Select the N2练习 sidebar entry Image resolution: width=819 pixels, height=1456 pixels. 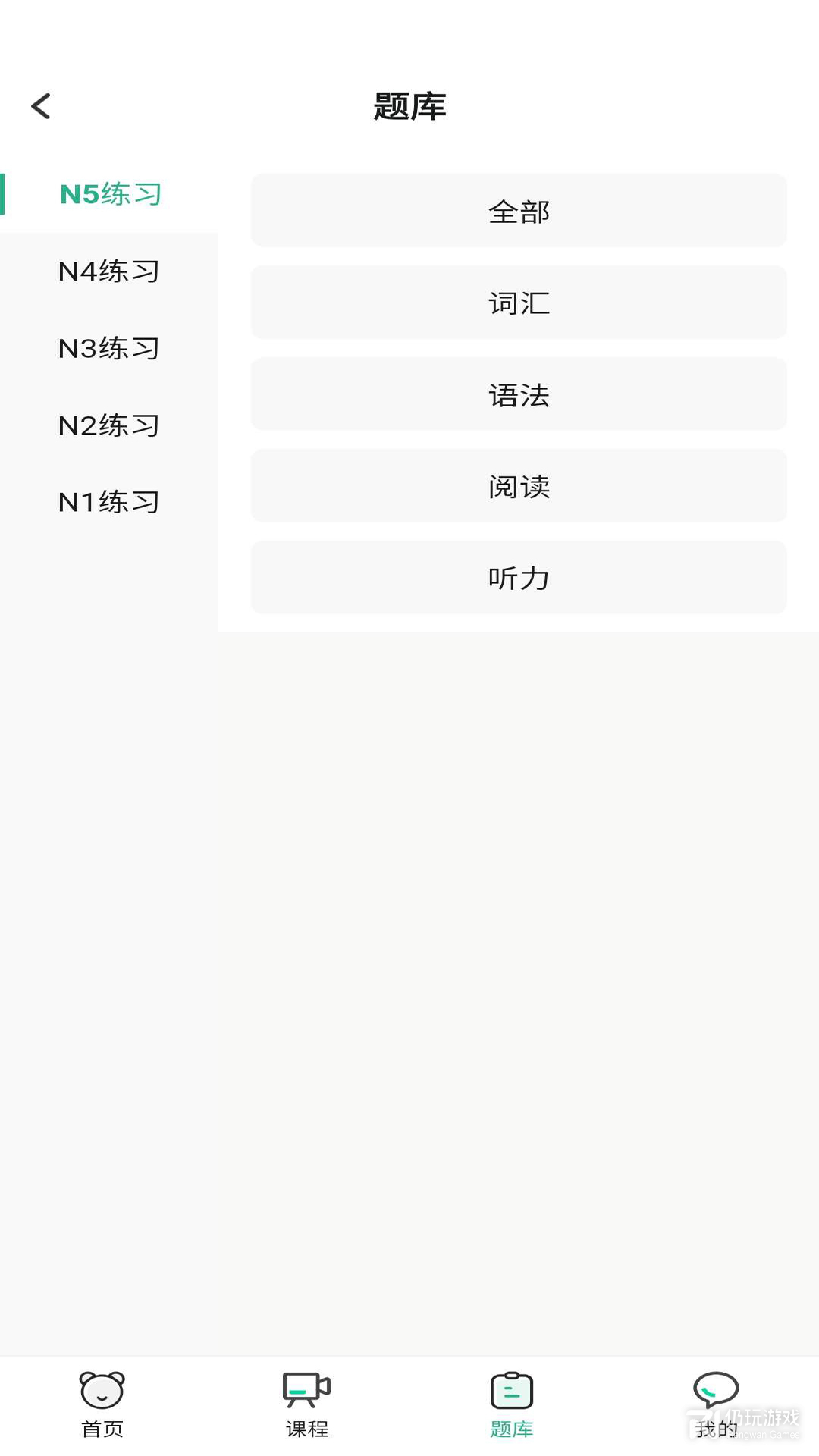[x=109, y=425]
